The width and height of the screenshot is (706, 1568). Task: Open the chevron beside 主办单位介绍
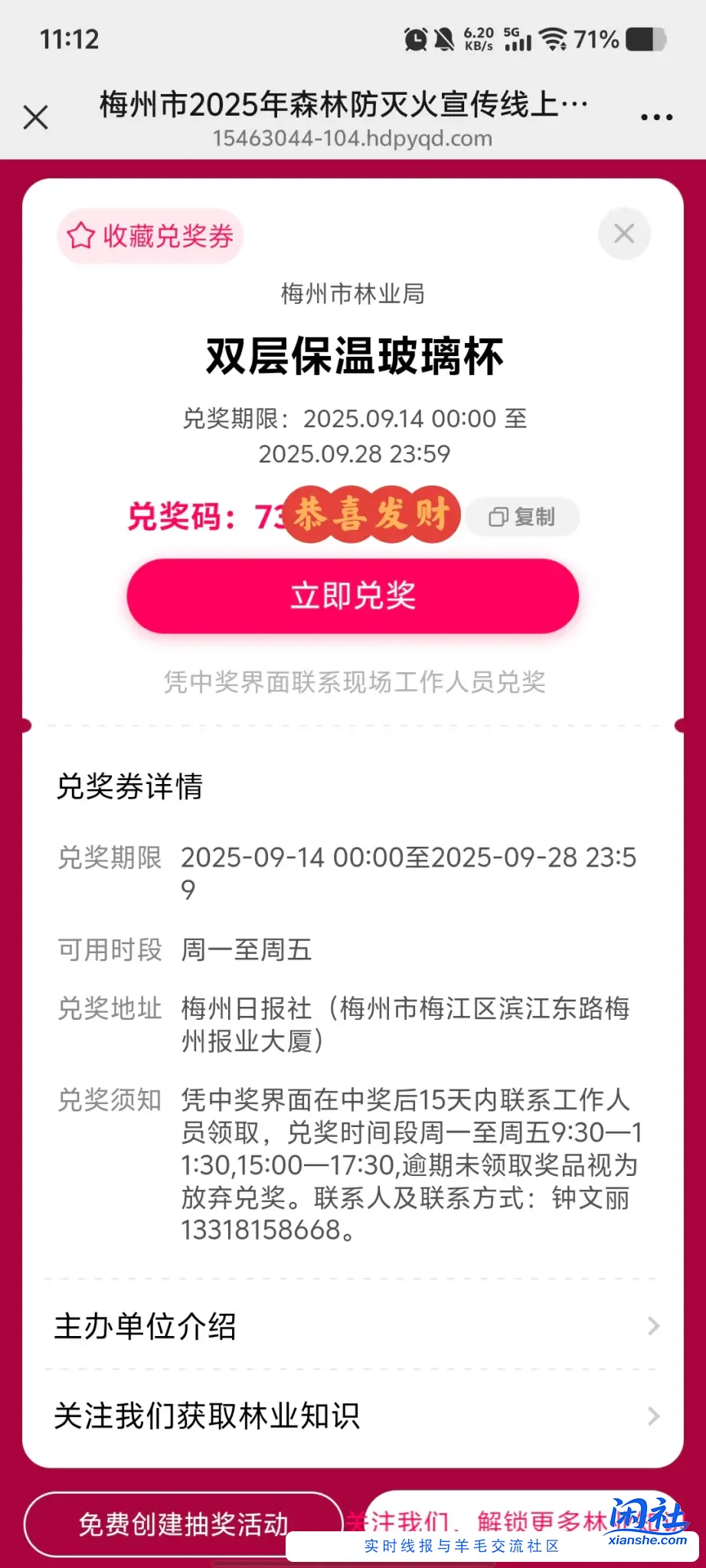652,1327
